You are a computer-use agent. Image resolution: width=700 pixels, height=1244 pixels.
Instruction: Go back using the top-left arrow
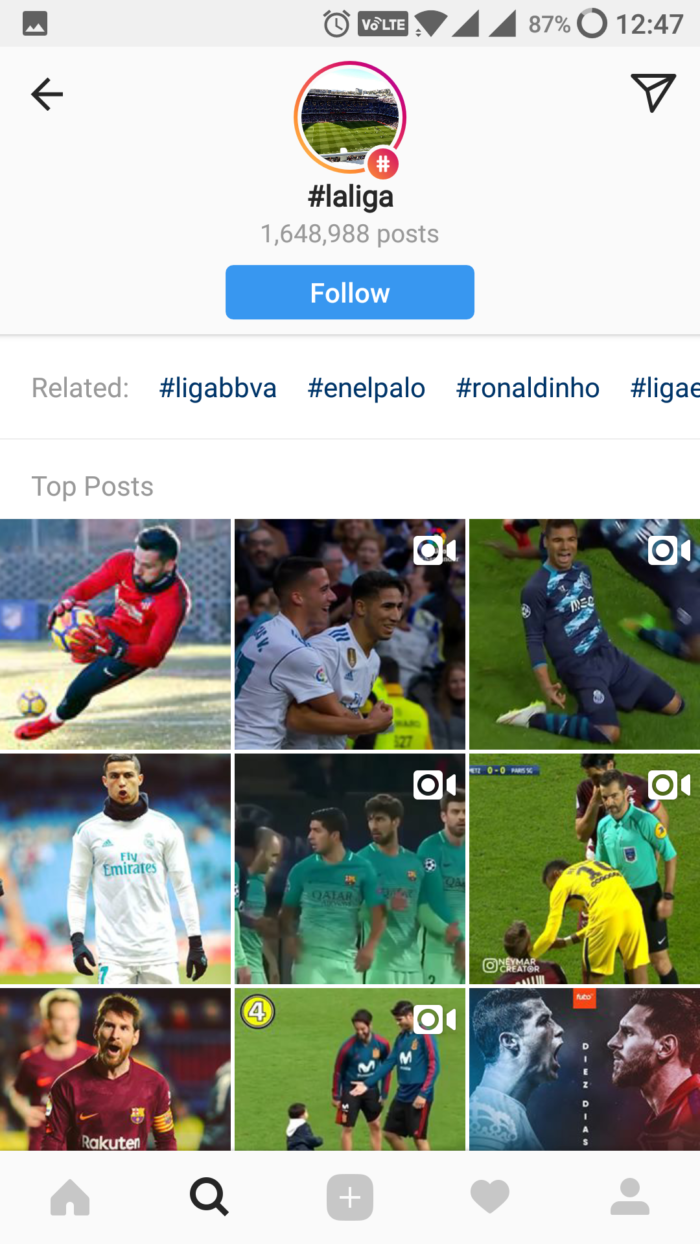pos(47,95)
